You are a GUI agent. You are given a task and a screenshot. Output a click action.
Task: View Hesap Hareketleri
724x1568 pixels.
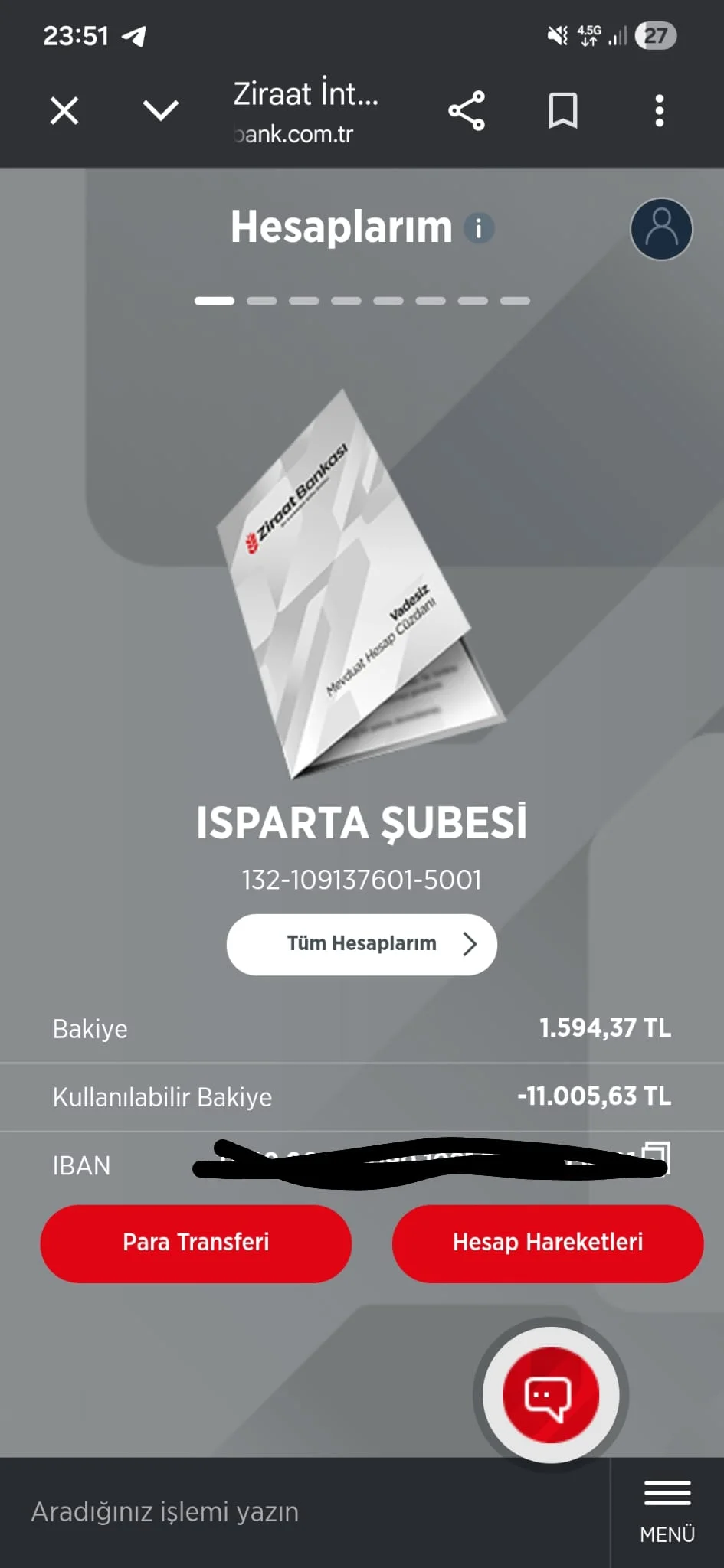(548, 1243)
